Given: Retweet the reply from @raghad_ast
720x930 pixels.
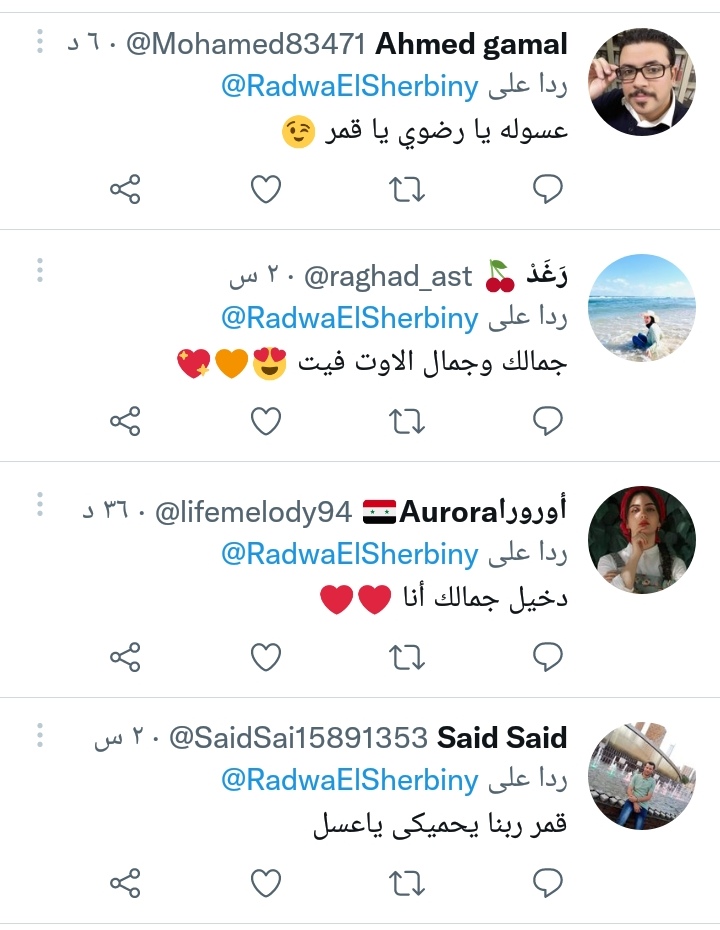Looking at the screenshot, I should [x=407, y=421].
